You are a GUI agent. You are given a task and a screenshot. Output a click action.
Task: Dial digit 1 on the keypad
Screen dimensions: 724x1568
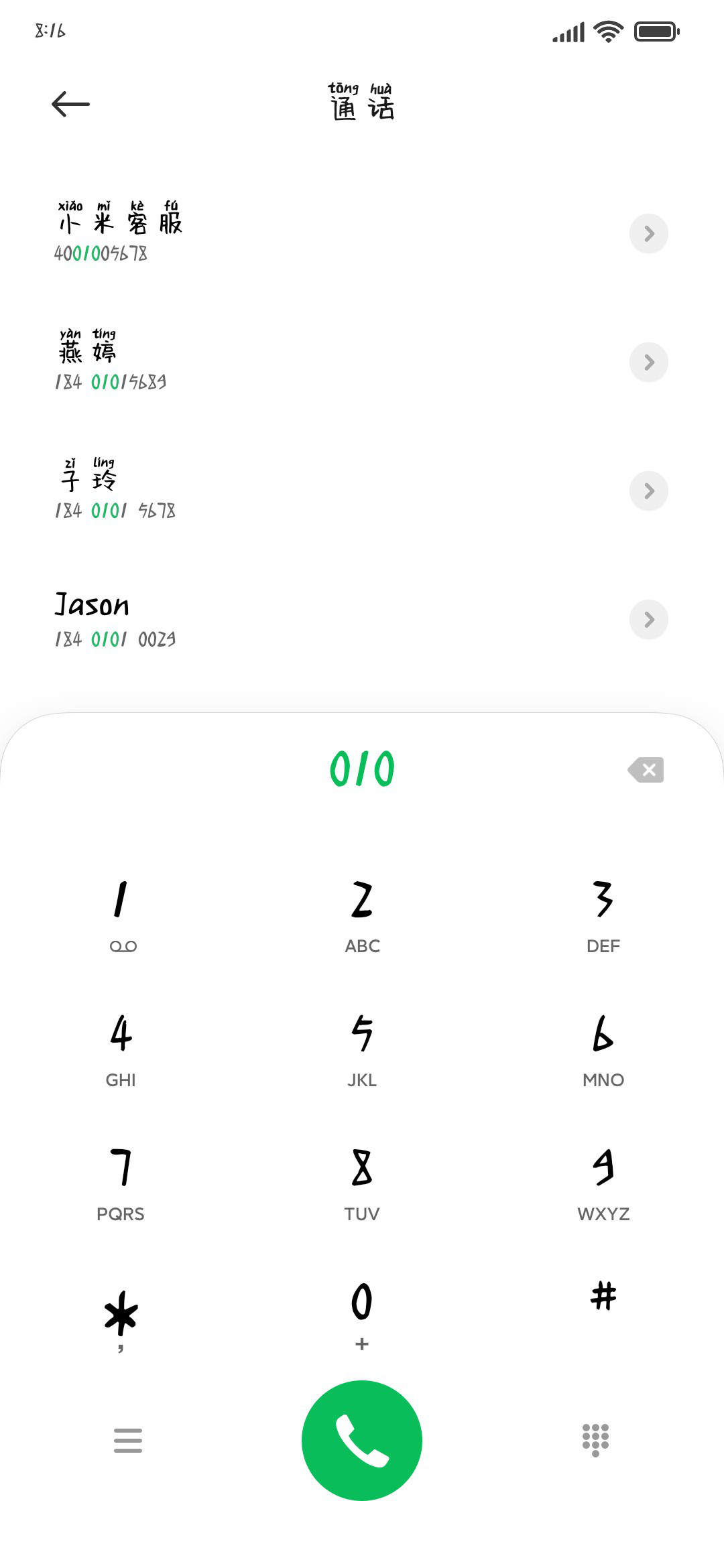(x=121, y=916)
